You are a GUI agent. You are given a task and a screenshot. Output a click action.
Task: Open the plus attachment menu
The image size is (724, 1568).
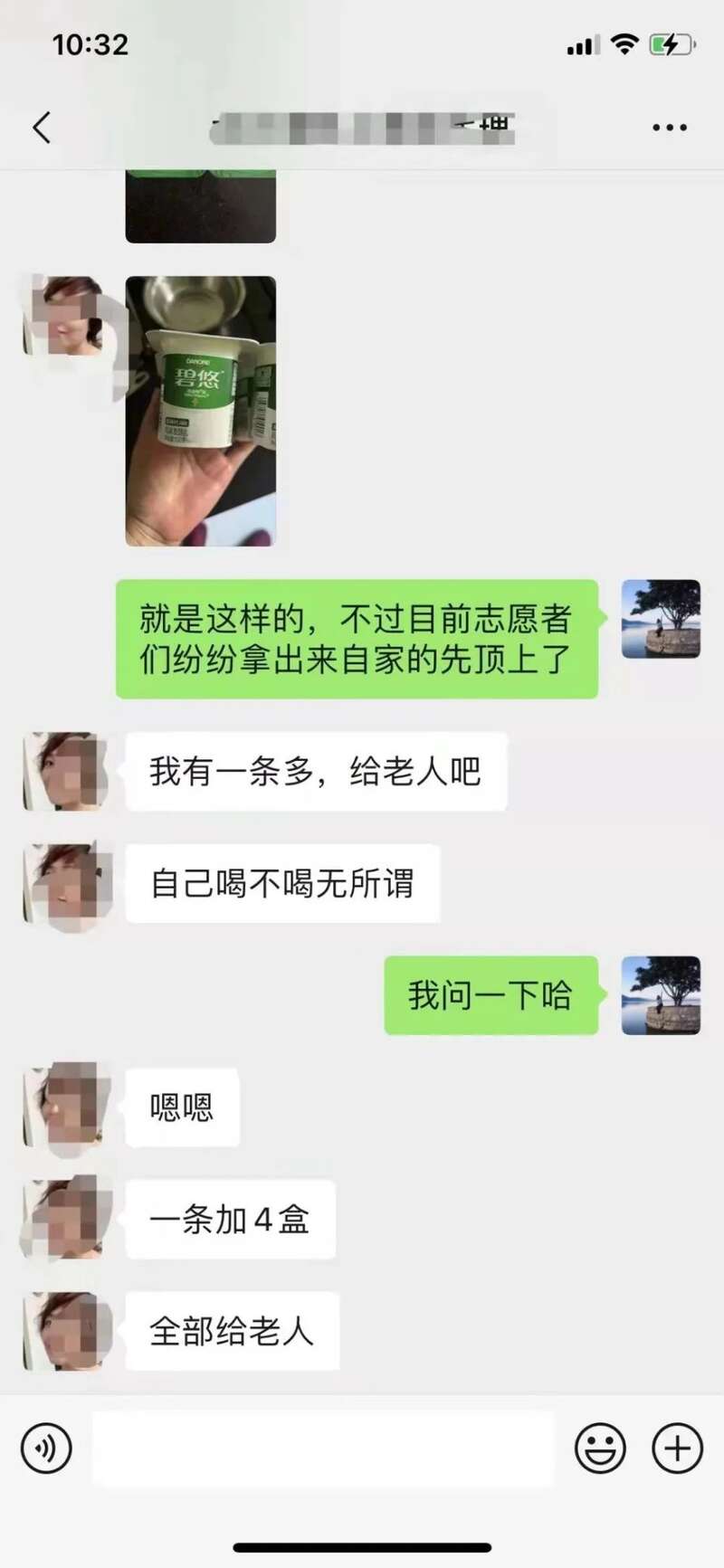(677, 1449)
